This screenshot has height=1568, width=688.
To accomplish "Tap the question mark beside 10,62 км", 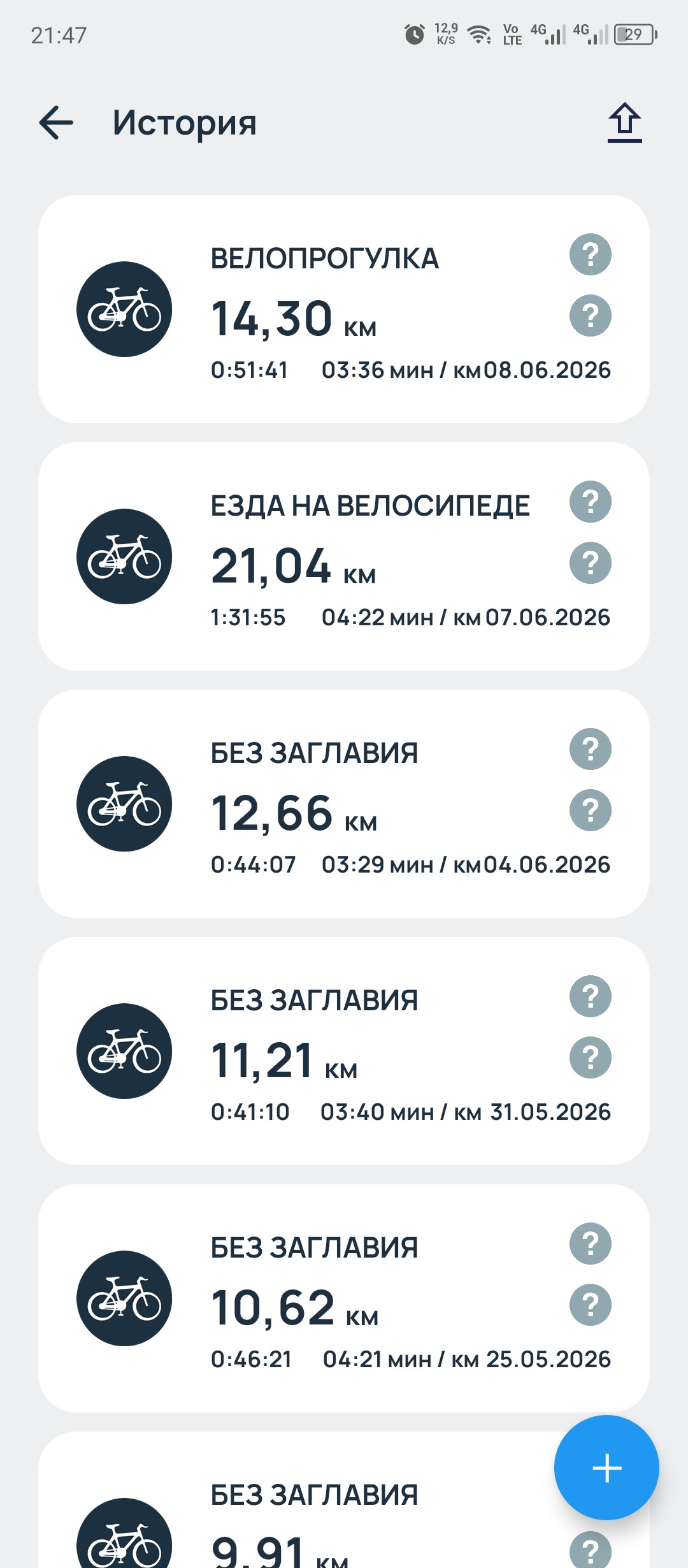I will [591, 1305].
